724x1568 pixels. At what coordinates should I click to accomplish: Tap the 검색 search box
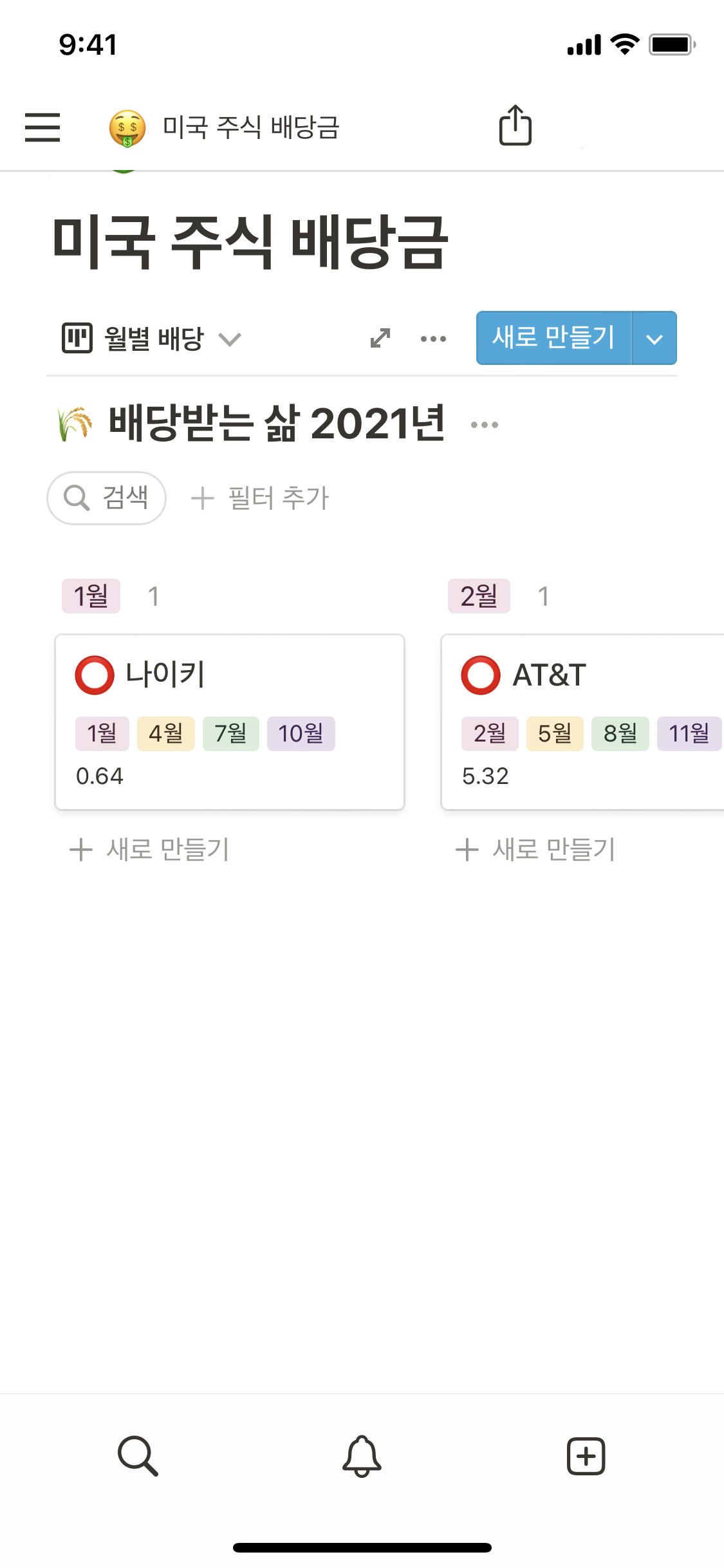click(x=107, y=498)
